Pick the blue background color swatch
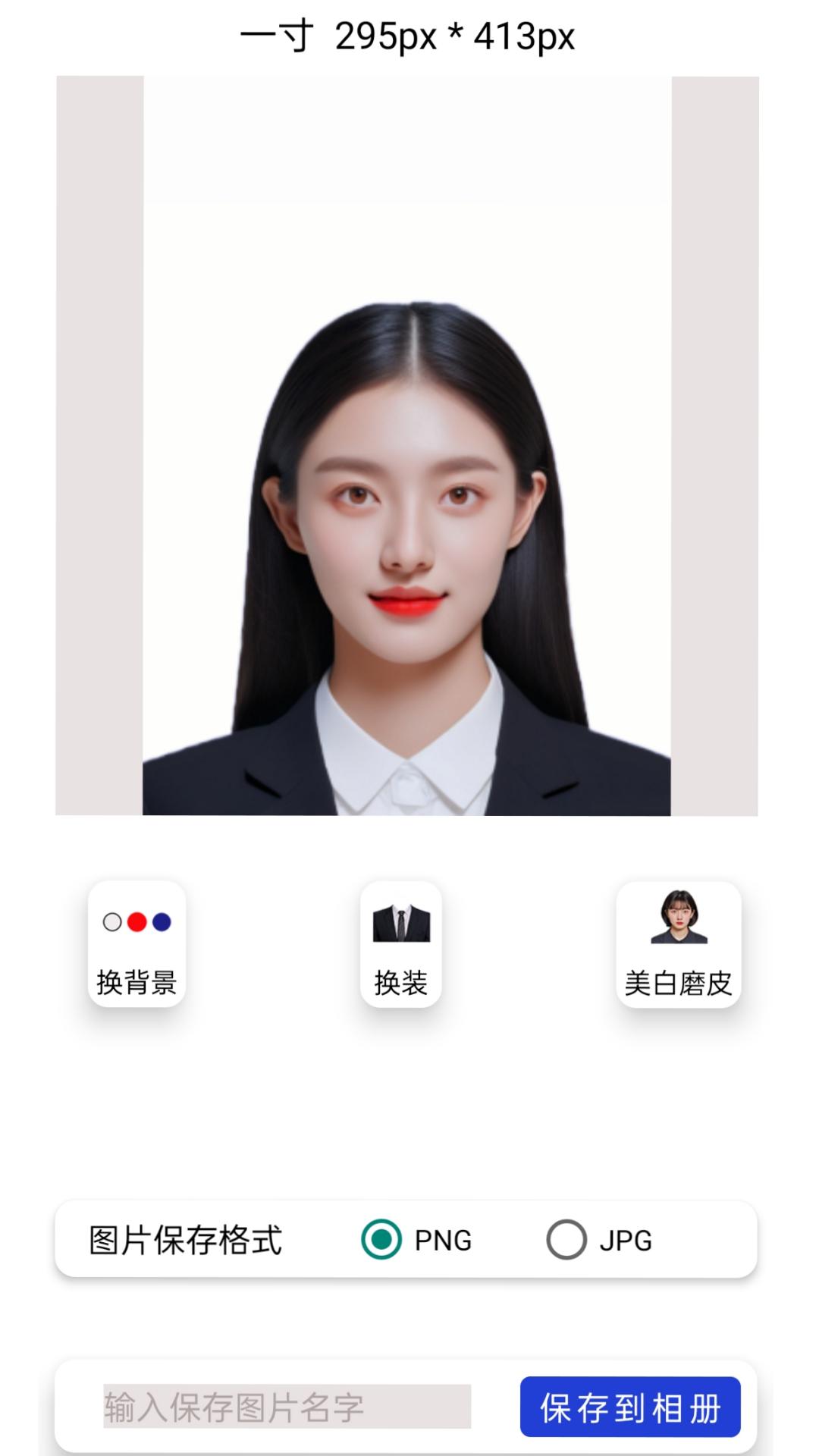This screenshot has height=1456, width=819. [162, 923]
